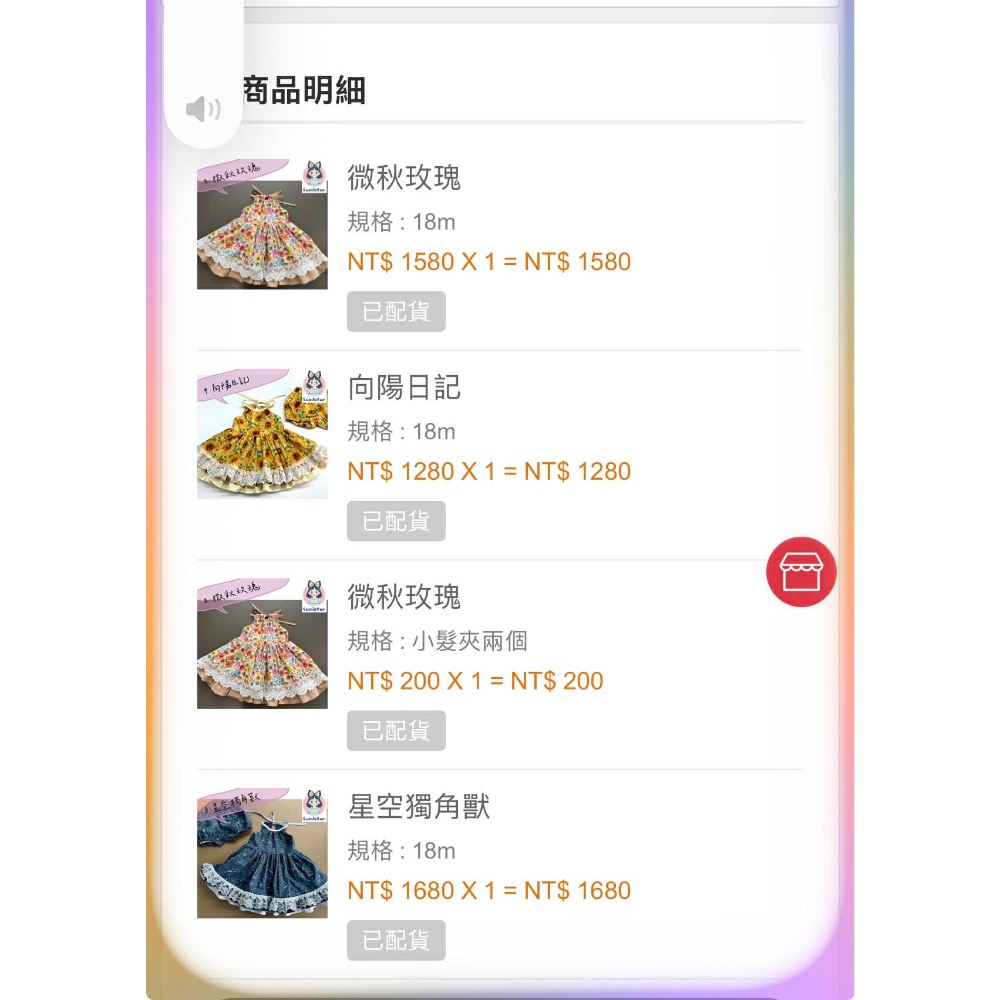
Task: Open the 微秋玫瑰 小髮夾兩個 product image
Action: click(x=262, y=644)
